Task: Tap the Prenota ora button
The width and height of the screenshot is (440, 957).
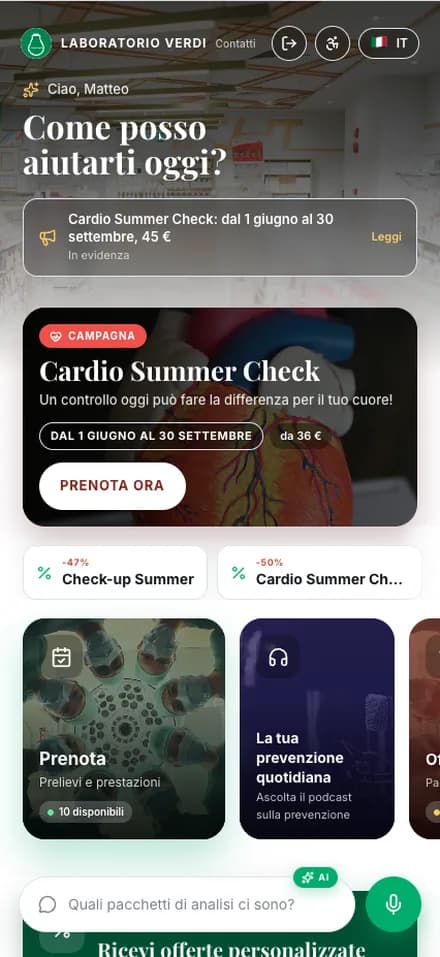Action: pos(112,486)
